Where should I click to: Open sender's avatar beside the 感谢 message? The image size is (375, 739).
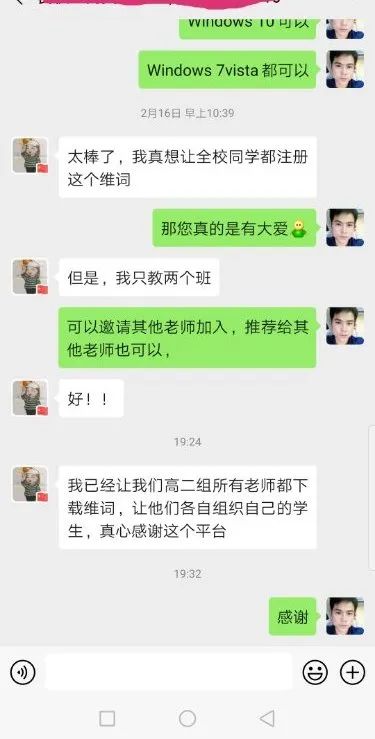[x=345, y=616]
